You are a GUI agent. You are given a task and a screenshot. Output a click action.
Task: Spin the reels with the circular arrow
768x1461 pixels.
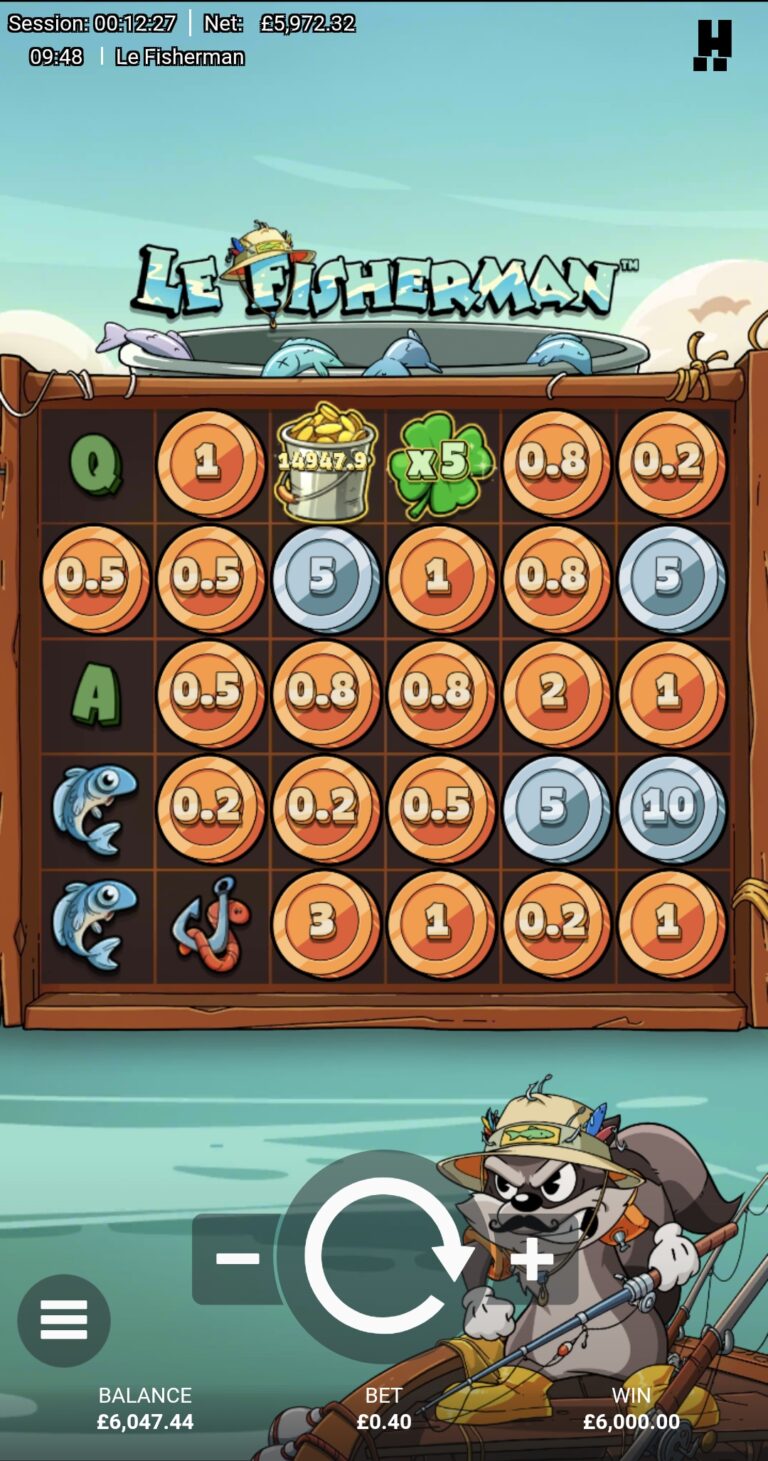384,1256
